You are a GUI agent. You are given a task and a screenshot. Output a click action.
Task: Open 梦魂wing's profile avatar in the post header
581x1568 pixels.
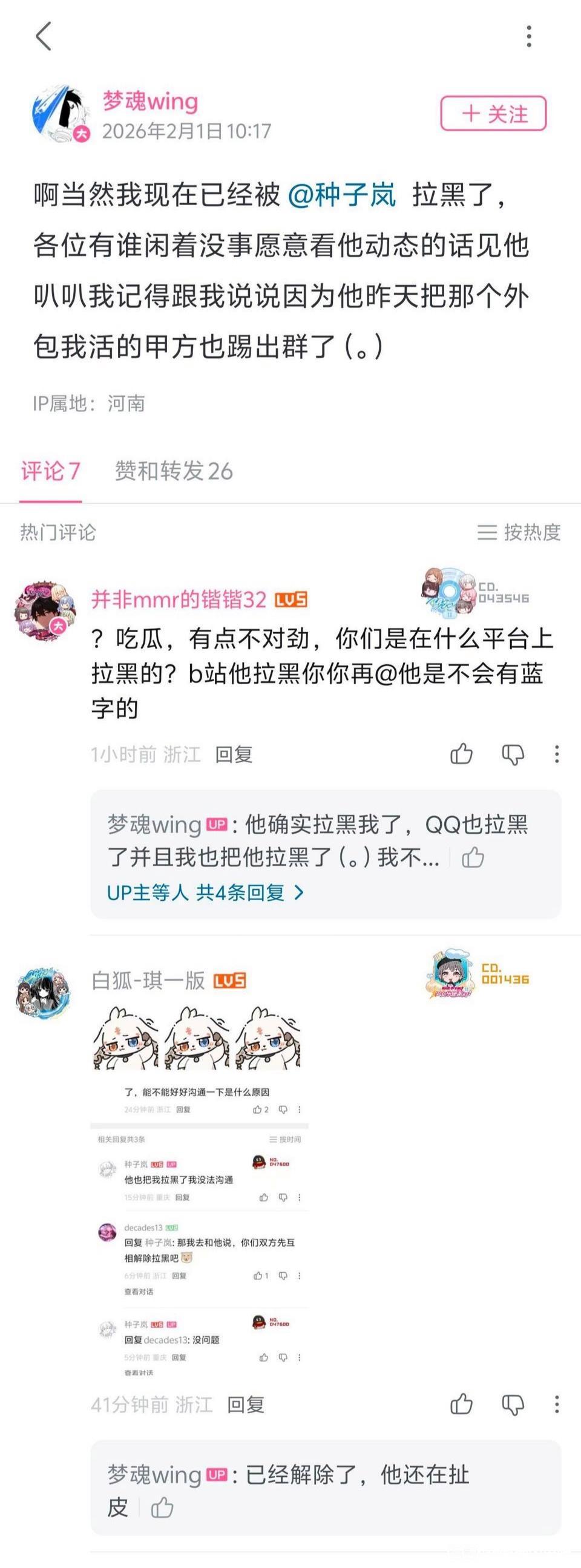click(60, 113)
